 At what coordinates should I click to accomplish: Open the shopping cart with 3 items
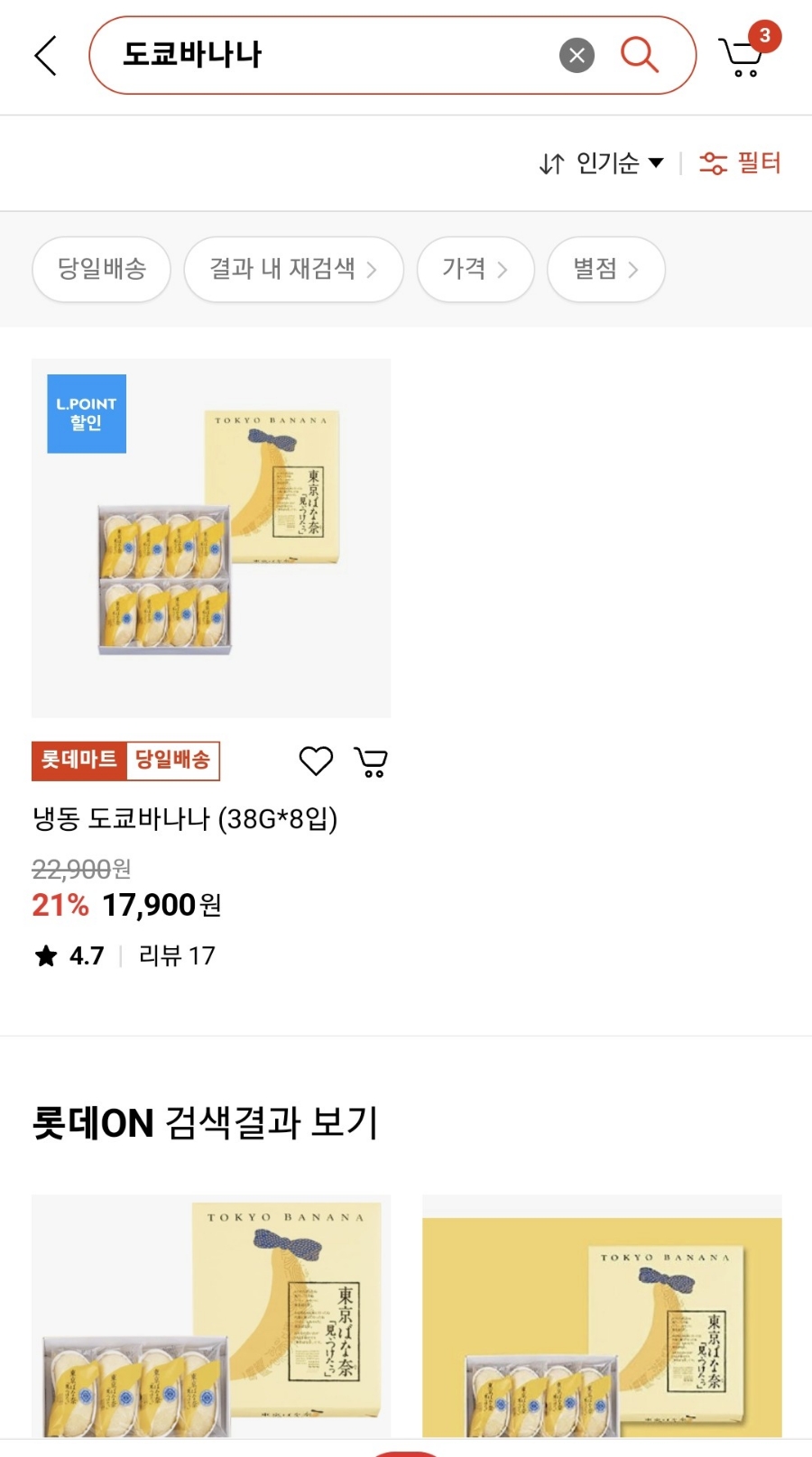point(743,56)
